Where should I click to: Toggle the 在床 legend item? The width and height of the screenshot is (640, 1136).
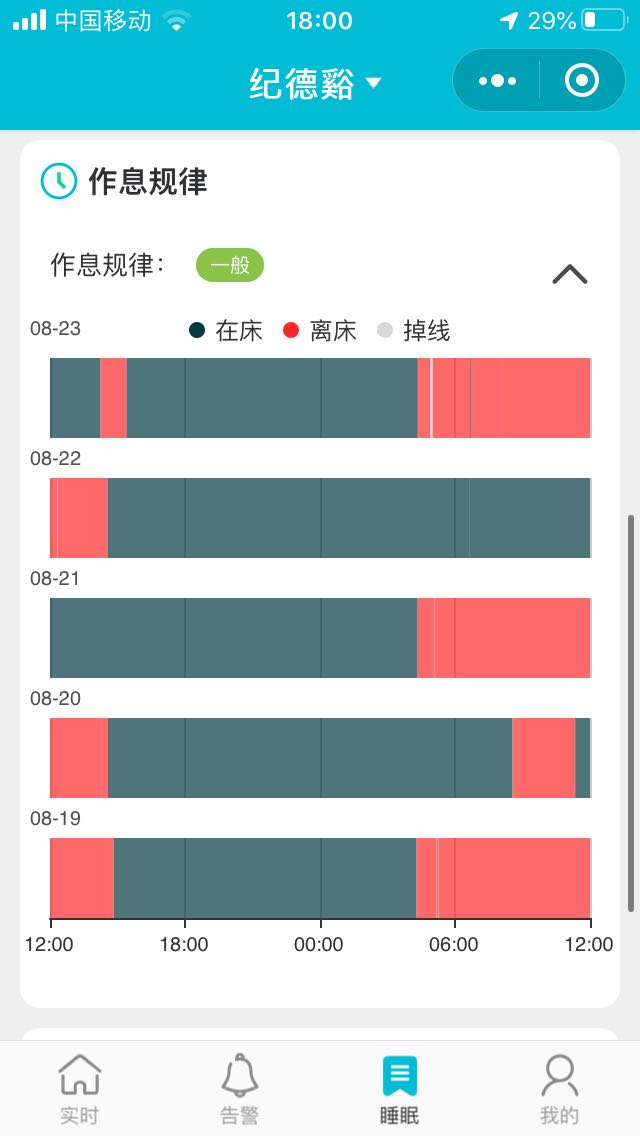225,331
